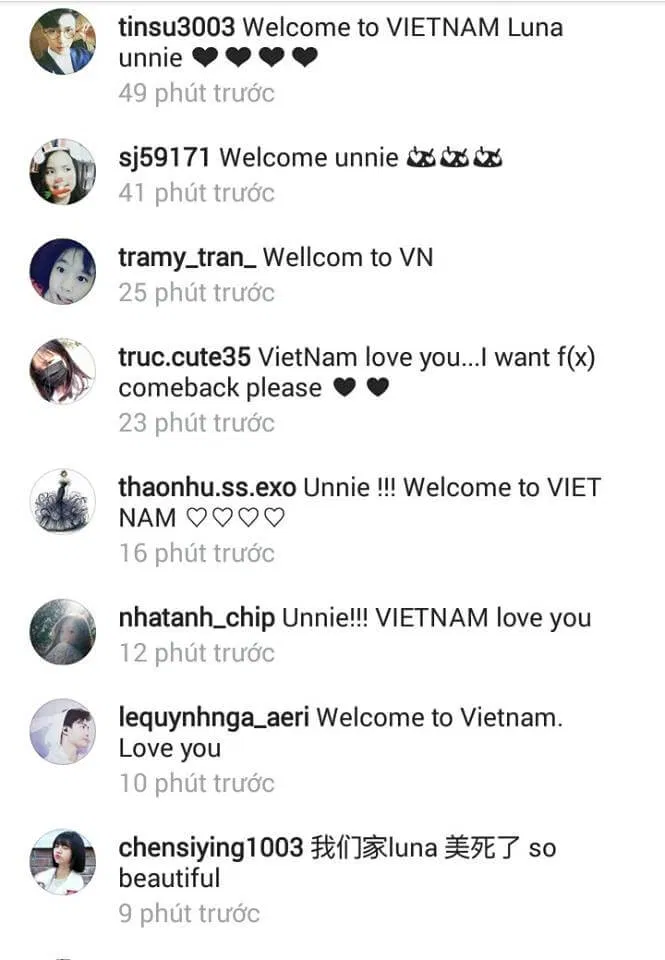
Task: View truc.cute35's profile avatar
Action: pyautogui.click(x=63, y=371)
